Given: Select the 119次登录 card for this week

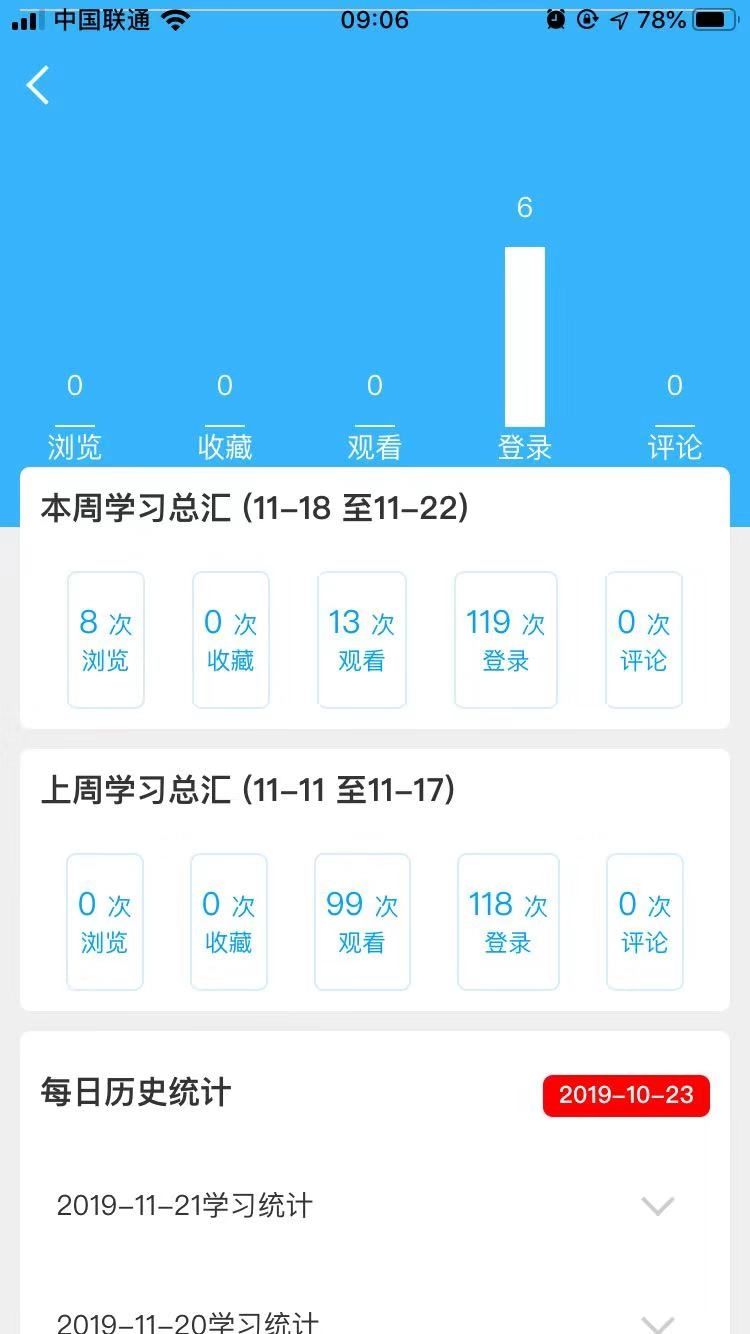Looking at the screenshot, I should pyautogui.click(x=506, y=640).
